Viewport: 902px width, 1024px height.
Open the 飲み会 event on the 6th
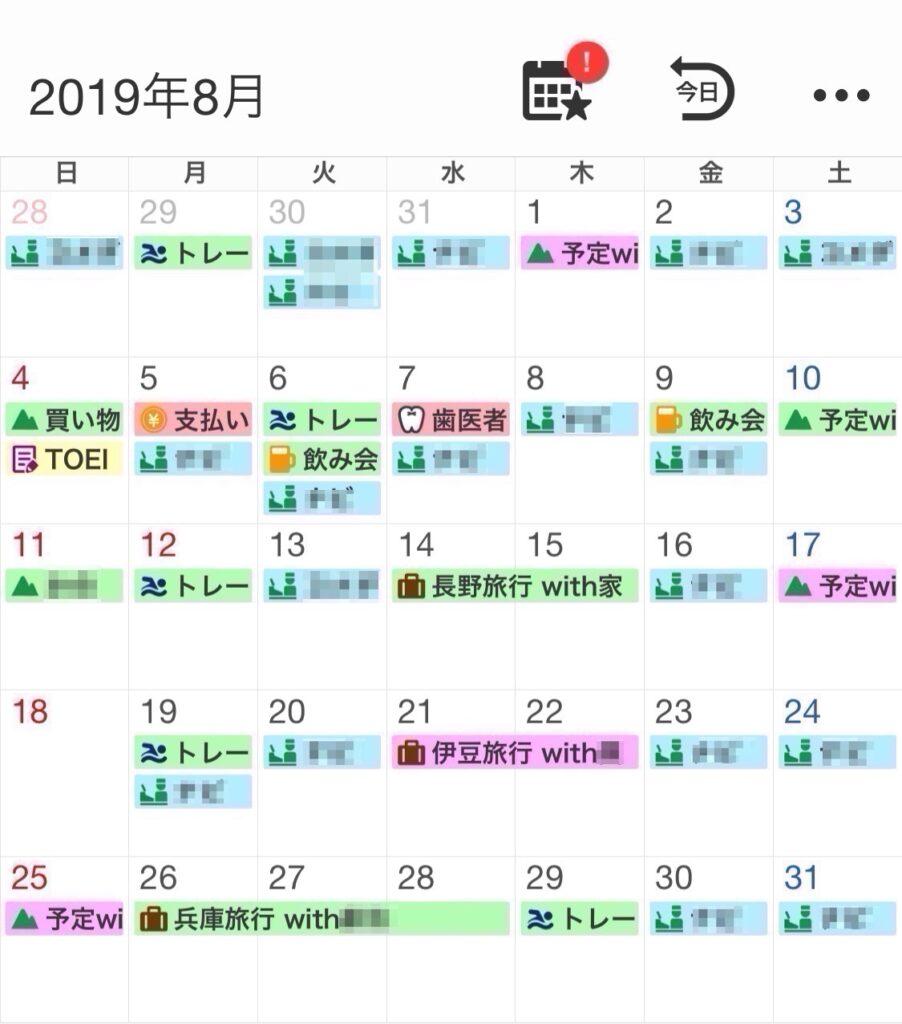322,459
